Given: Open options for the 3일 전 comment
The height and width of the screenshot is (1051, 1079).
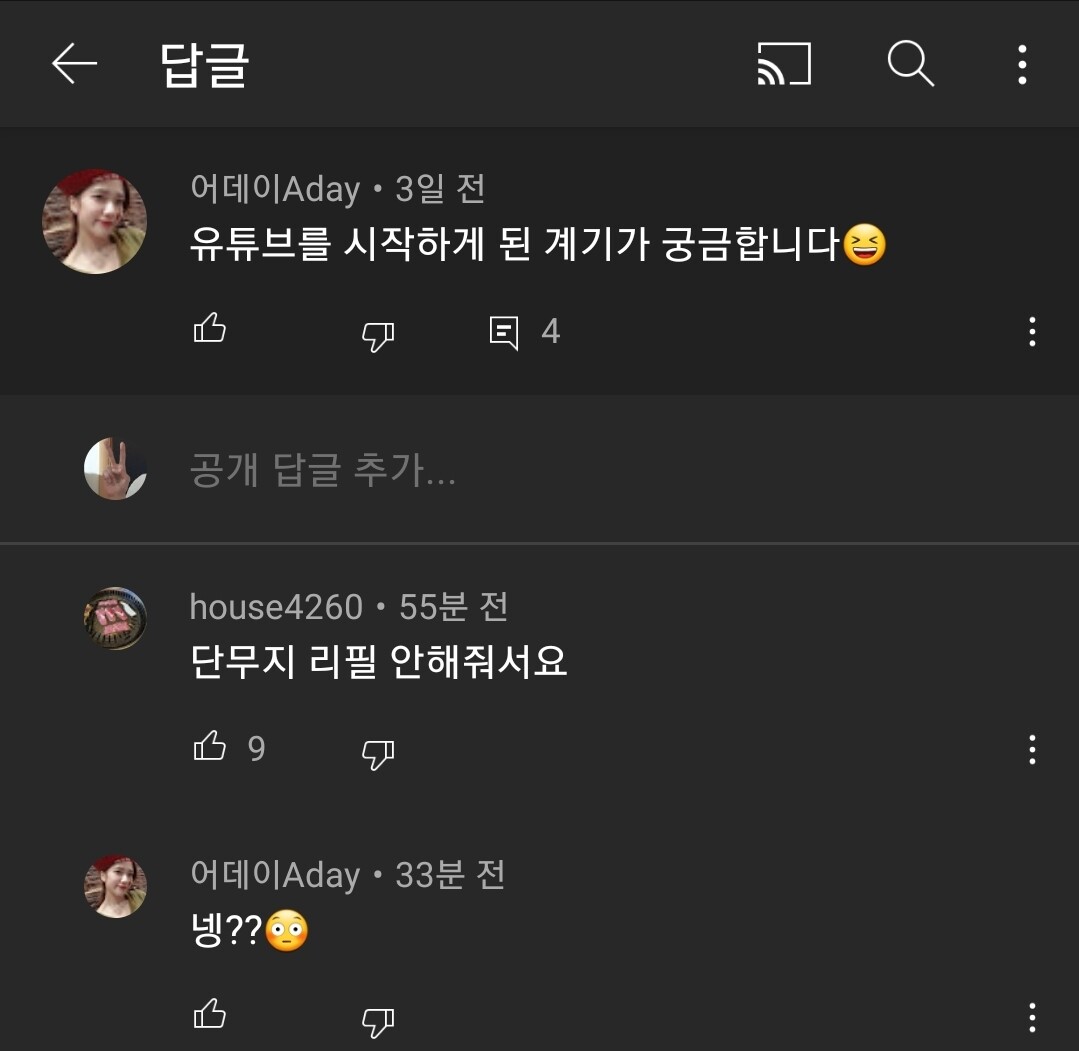Looking at the screenshot, I should [1032, 332].
